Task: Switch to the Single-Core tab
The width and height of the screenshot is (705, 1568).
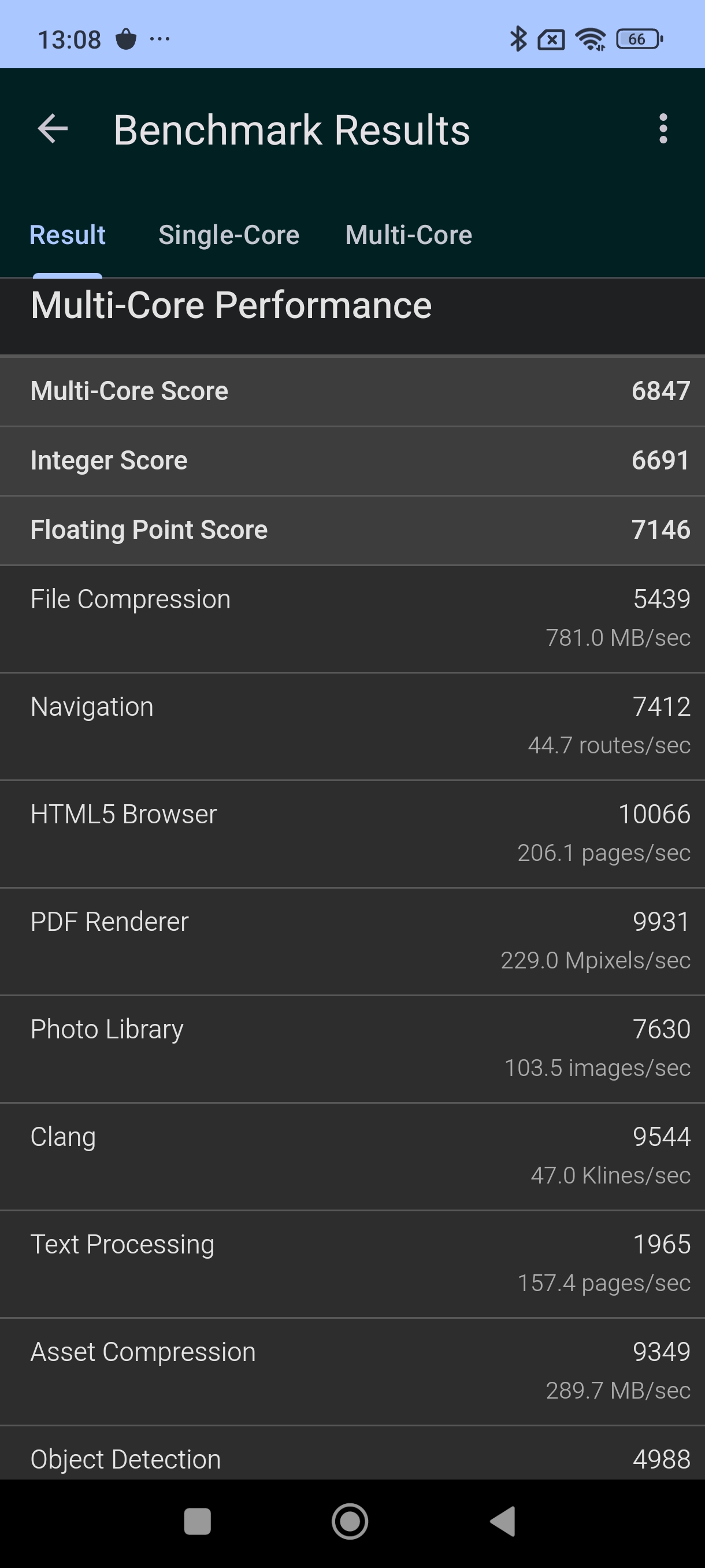Action: point(229,235)
